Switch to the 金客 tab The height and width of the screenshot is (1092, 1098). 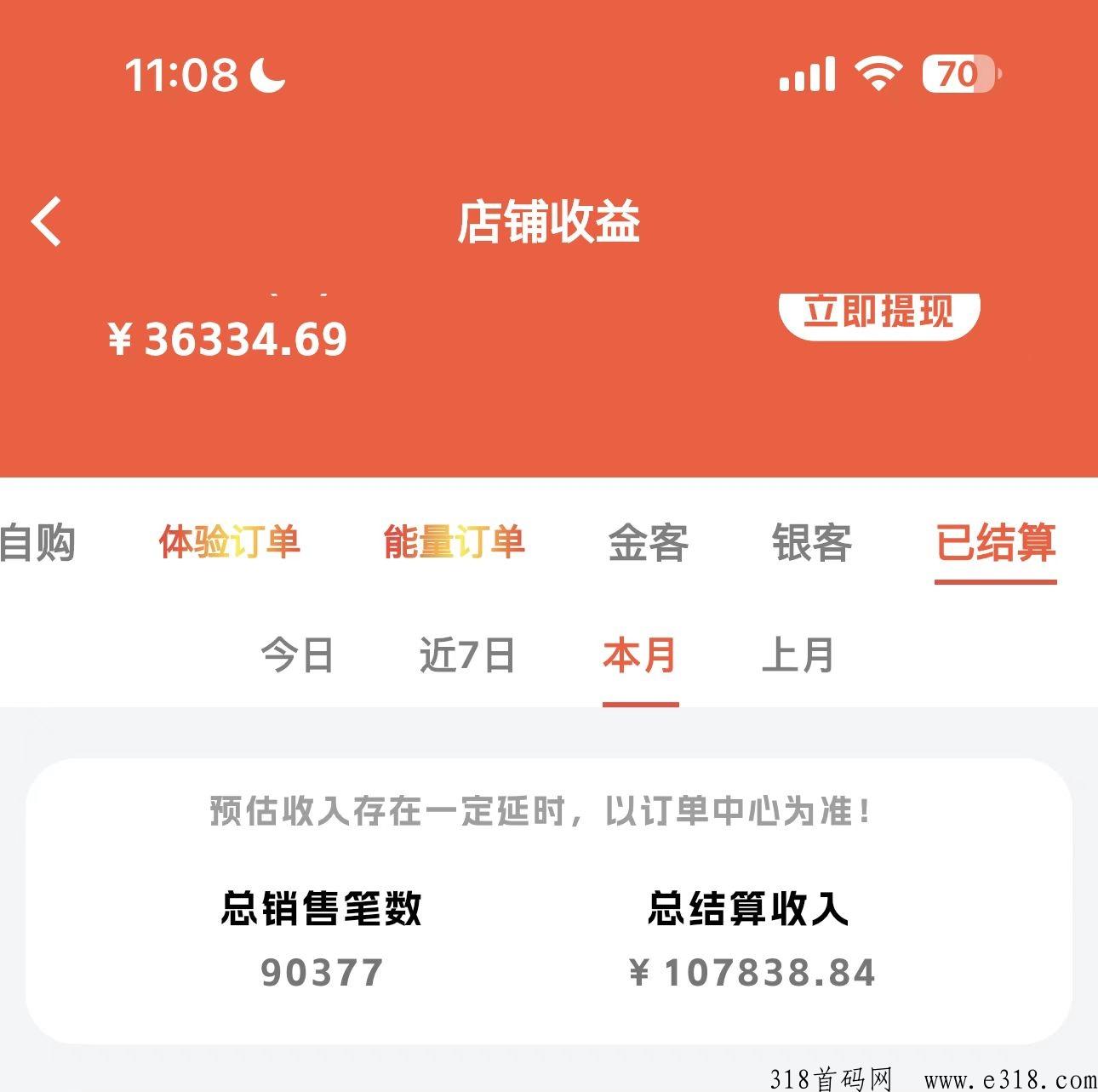pyautogui.click(x=648, y=543)
